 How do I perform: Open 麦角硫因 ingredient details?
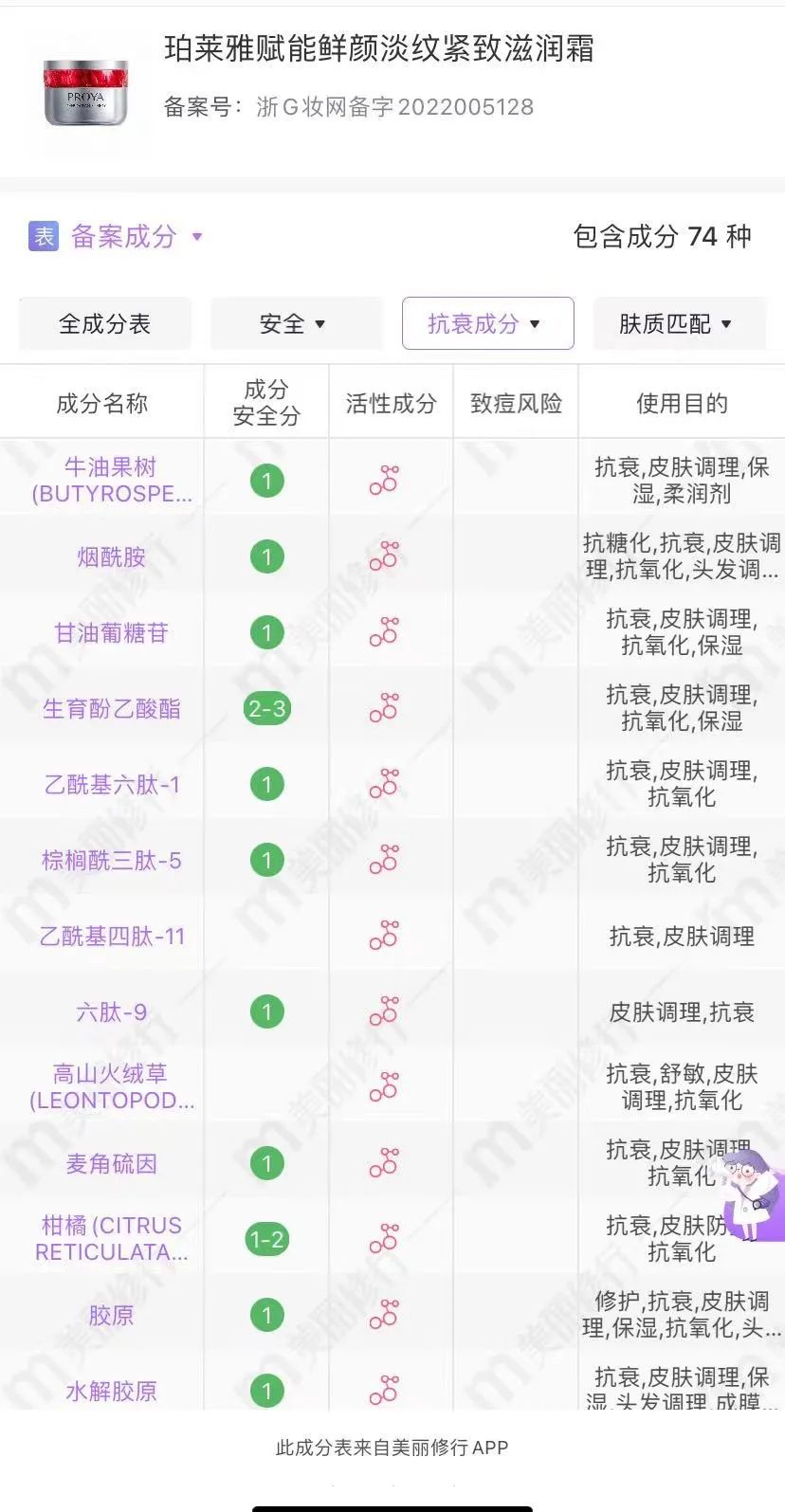coord(111,1163)
